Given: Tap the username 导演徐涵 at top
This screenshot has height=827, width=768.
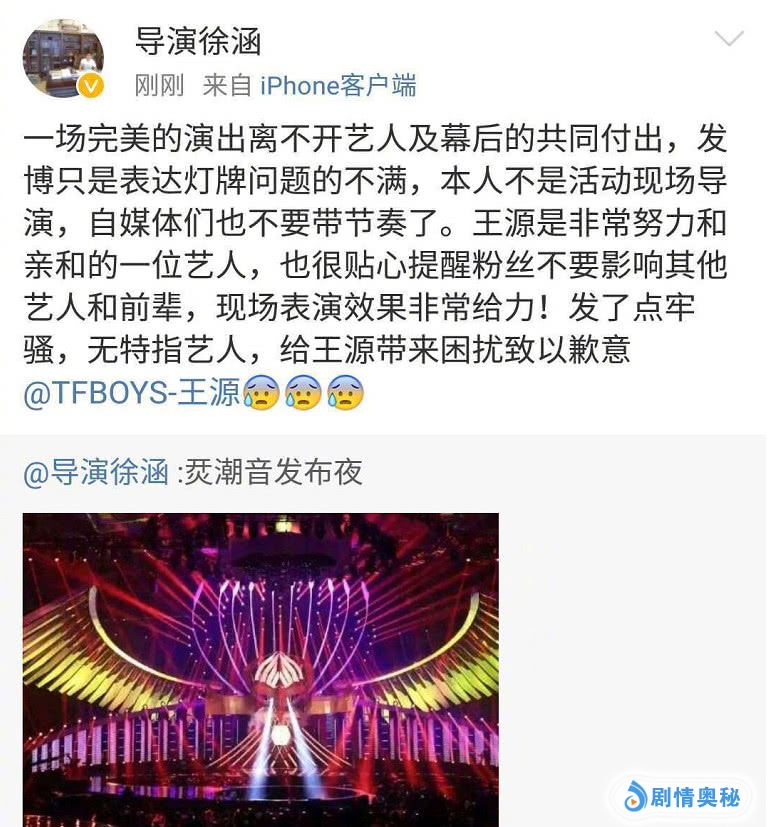Looking at the screenshot, I should (198, 40).
